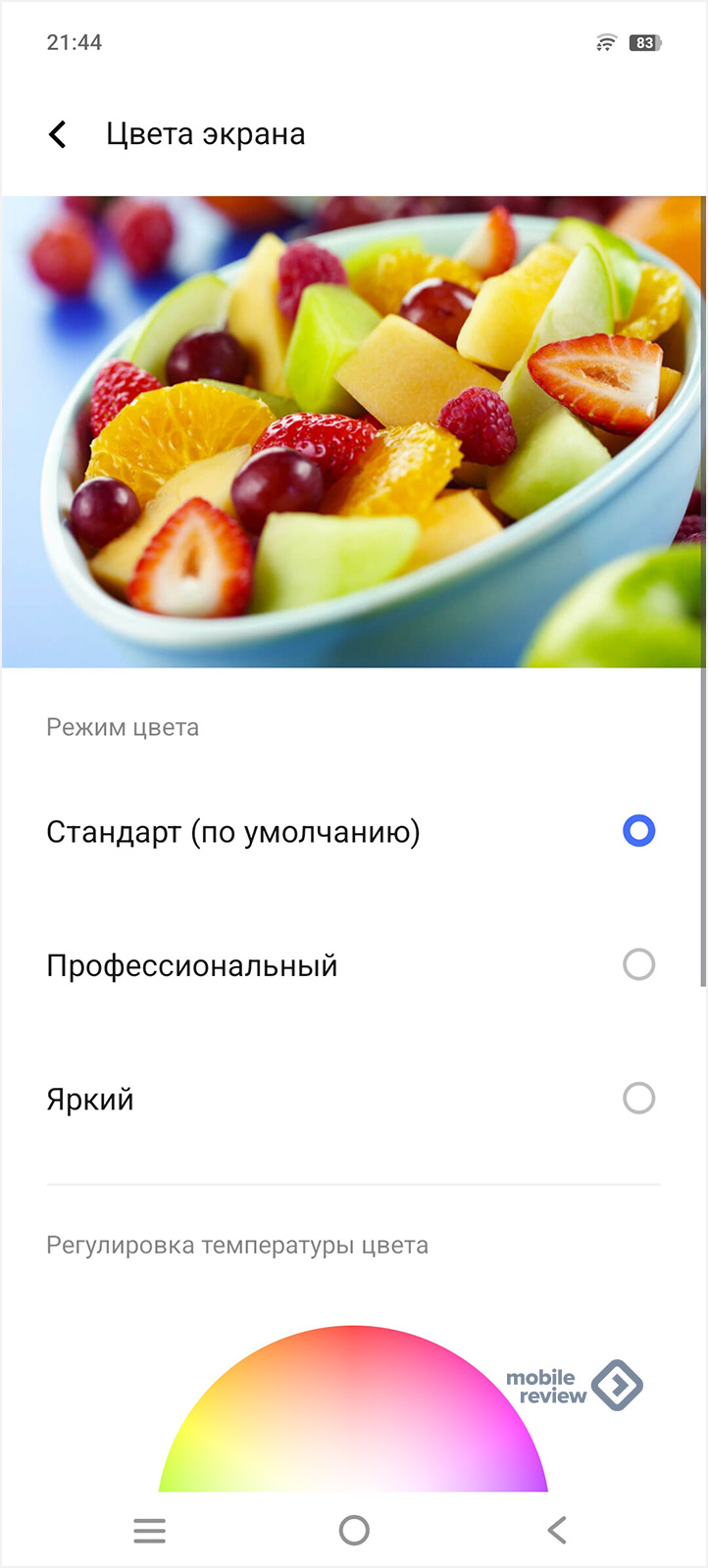This screenshot has height=1568, width=708.
Task: Switch to the Яркий color mode
Action: click(637, 1098)
